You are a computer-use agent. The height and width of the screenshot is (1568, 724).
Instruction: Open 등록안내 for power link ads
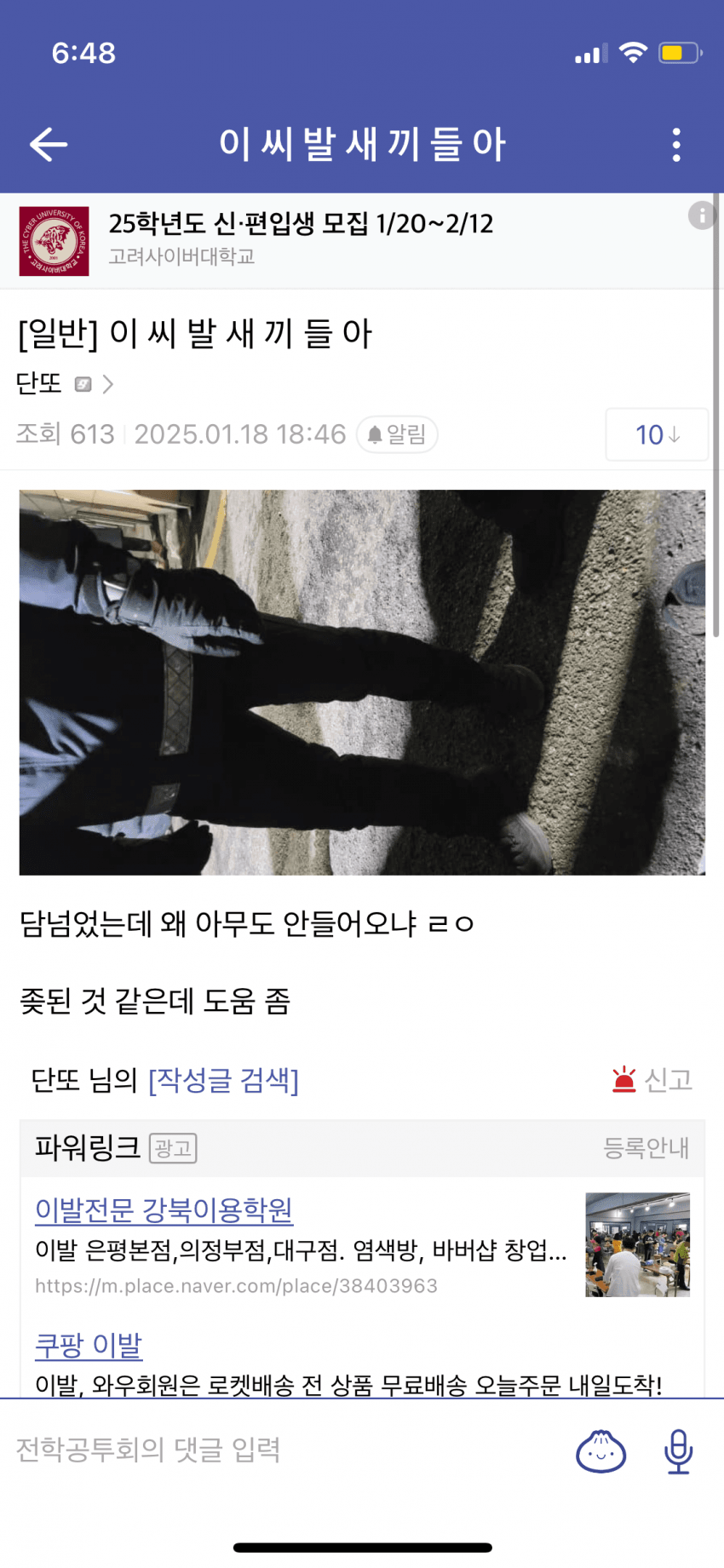coord(646,1148)
